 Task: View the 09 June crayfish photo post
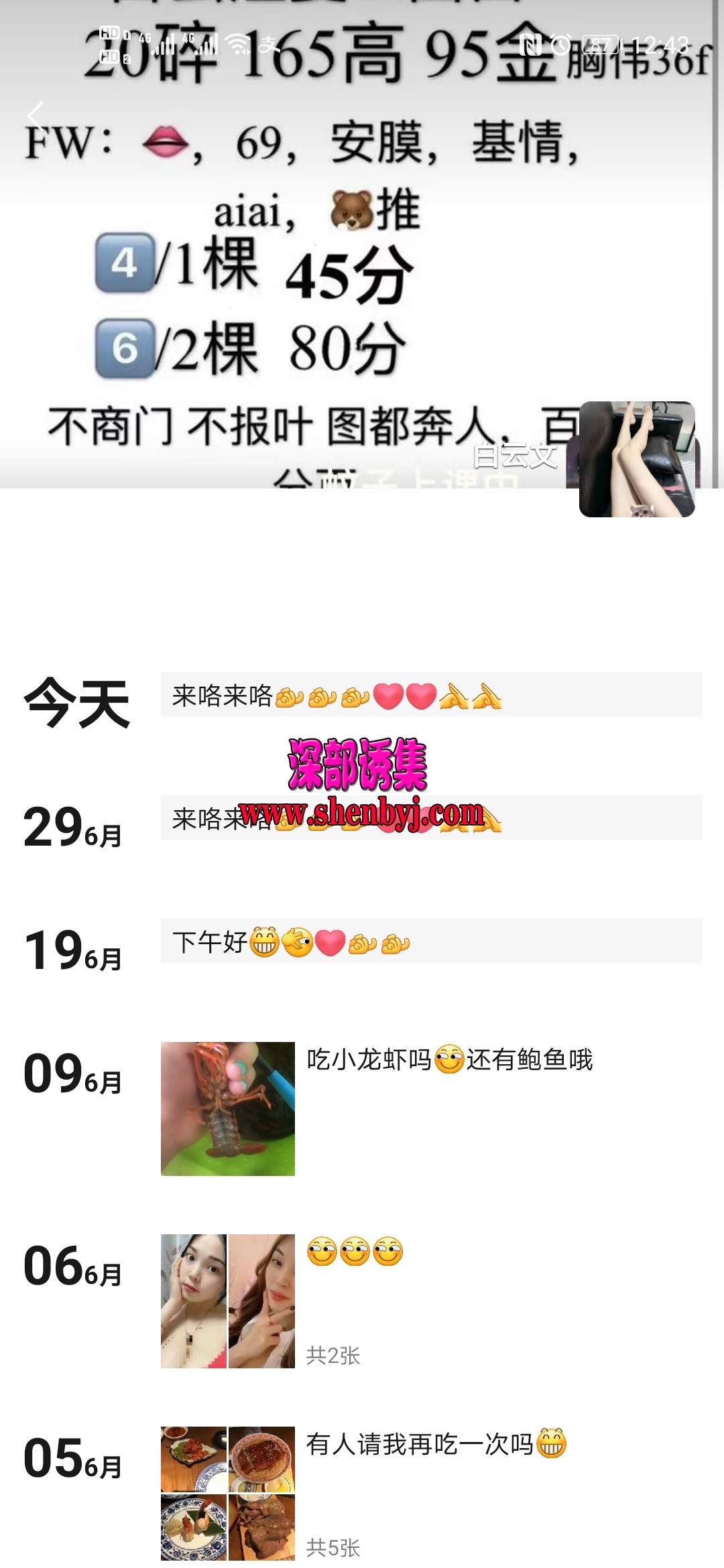pyautogui.click(x=228, y=1108)
